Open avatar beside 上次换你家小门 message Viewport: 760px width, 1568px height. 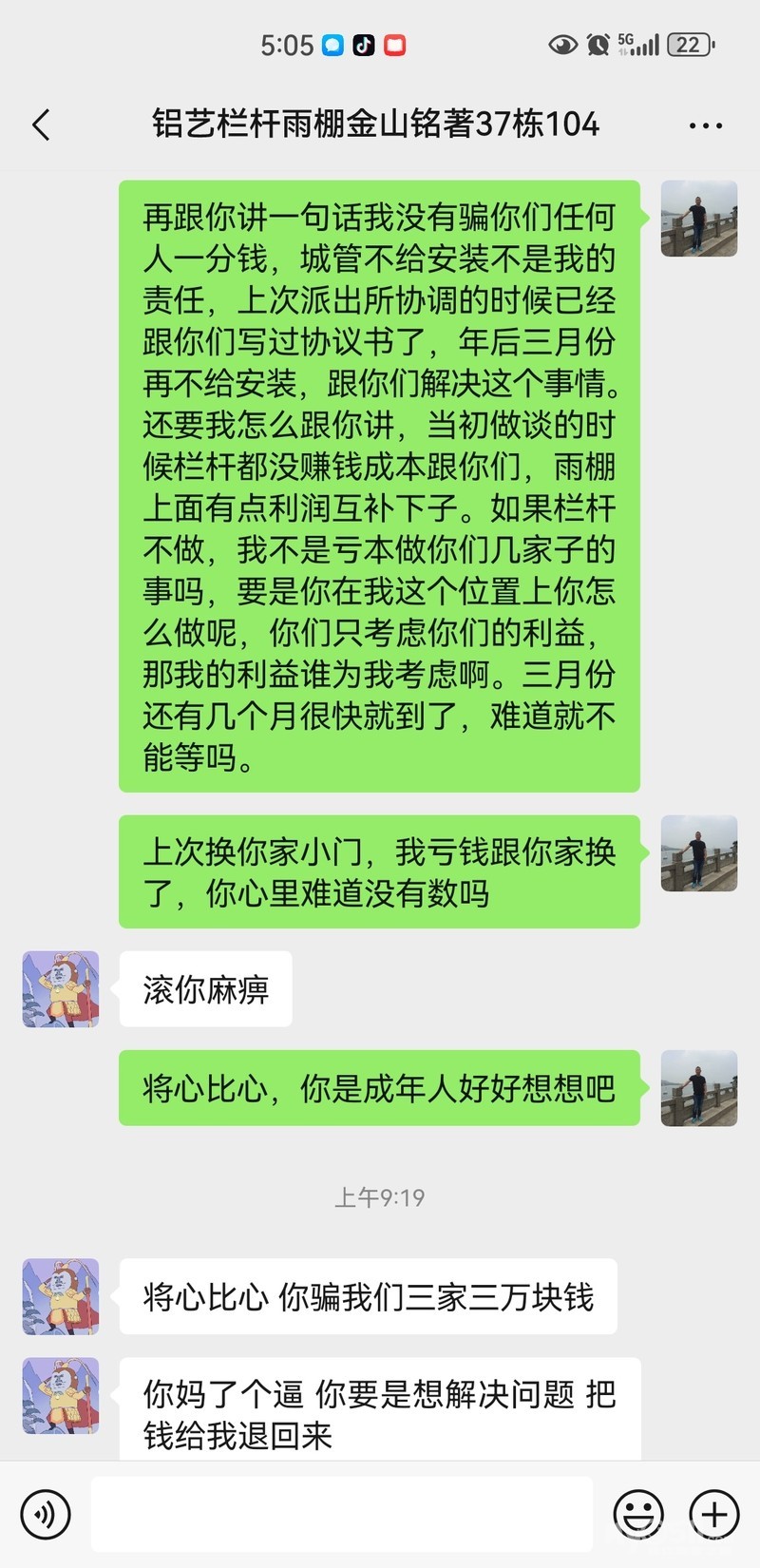pos(699,852)
